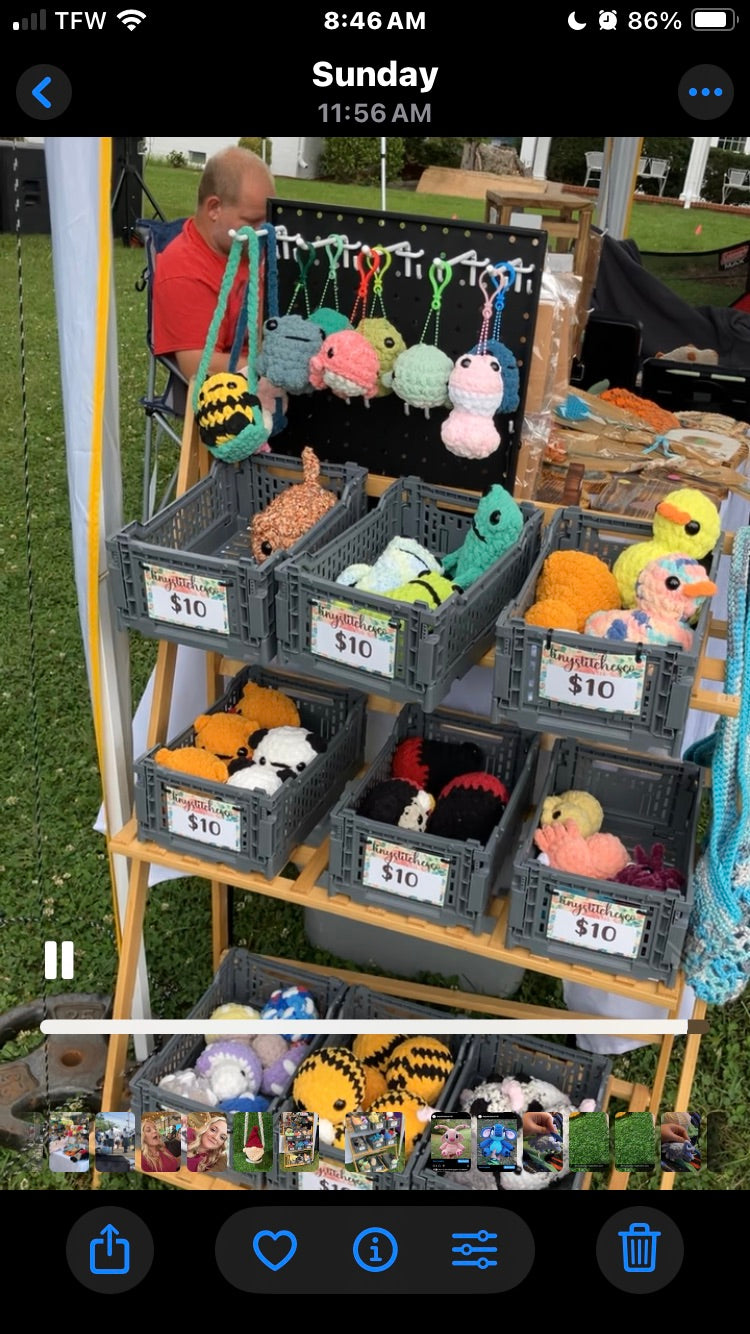Image resolution: width=750 pixels, height=1334 pixels.
Task: Delete this video with the trash icon
Action: (x=639, y=1250)
